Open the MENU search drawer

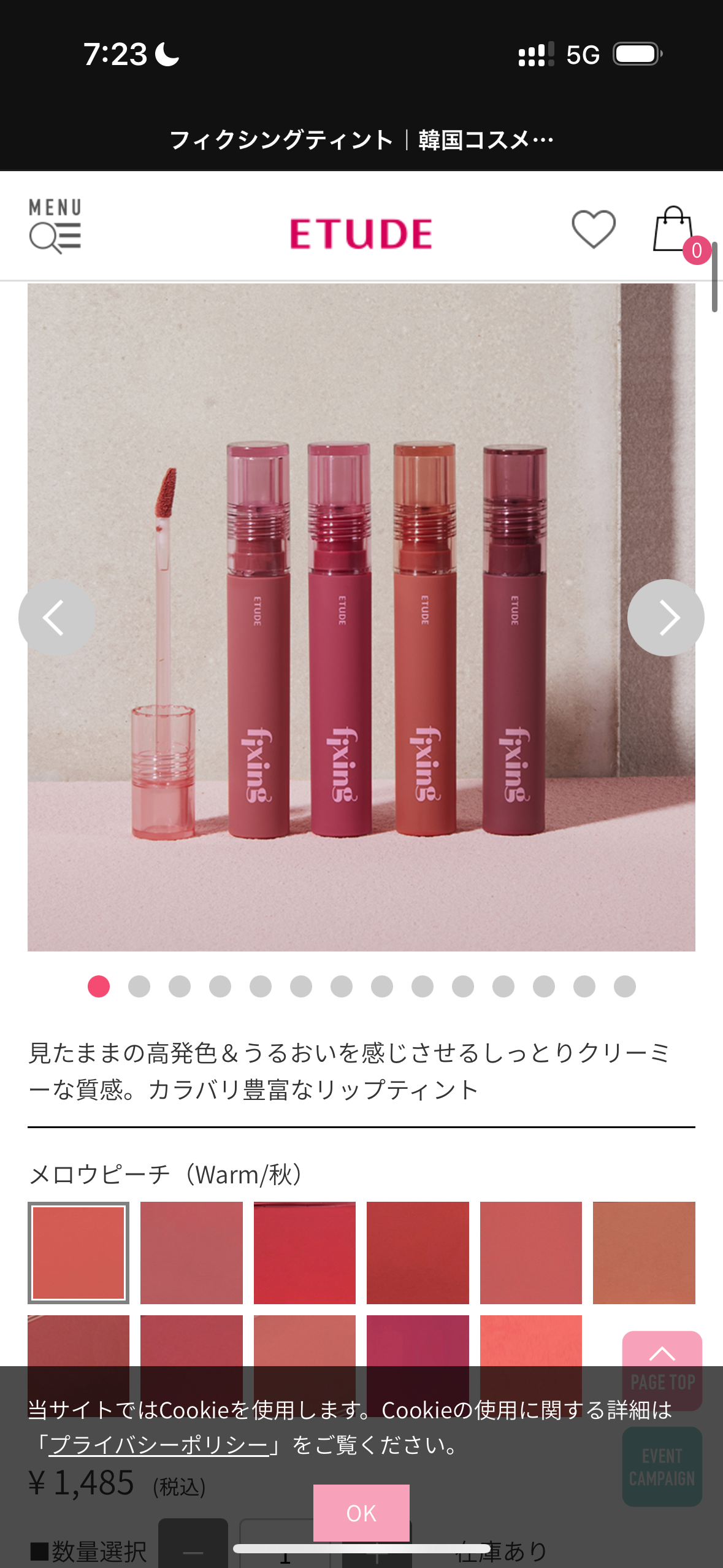pyautogui.click(x=55, y=226)
